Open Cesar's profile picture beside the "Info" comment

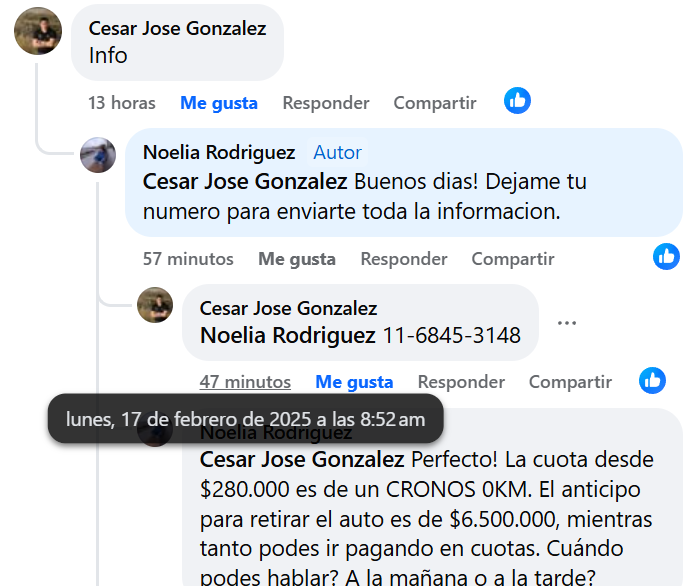pos(38,31)
